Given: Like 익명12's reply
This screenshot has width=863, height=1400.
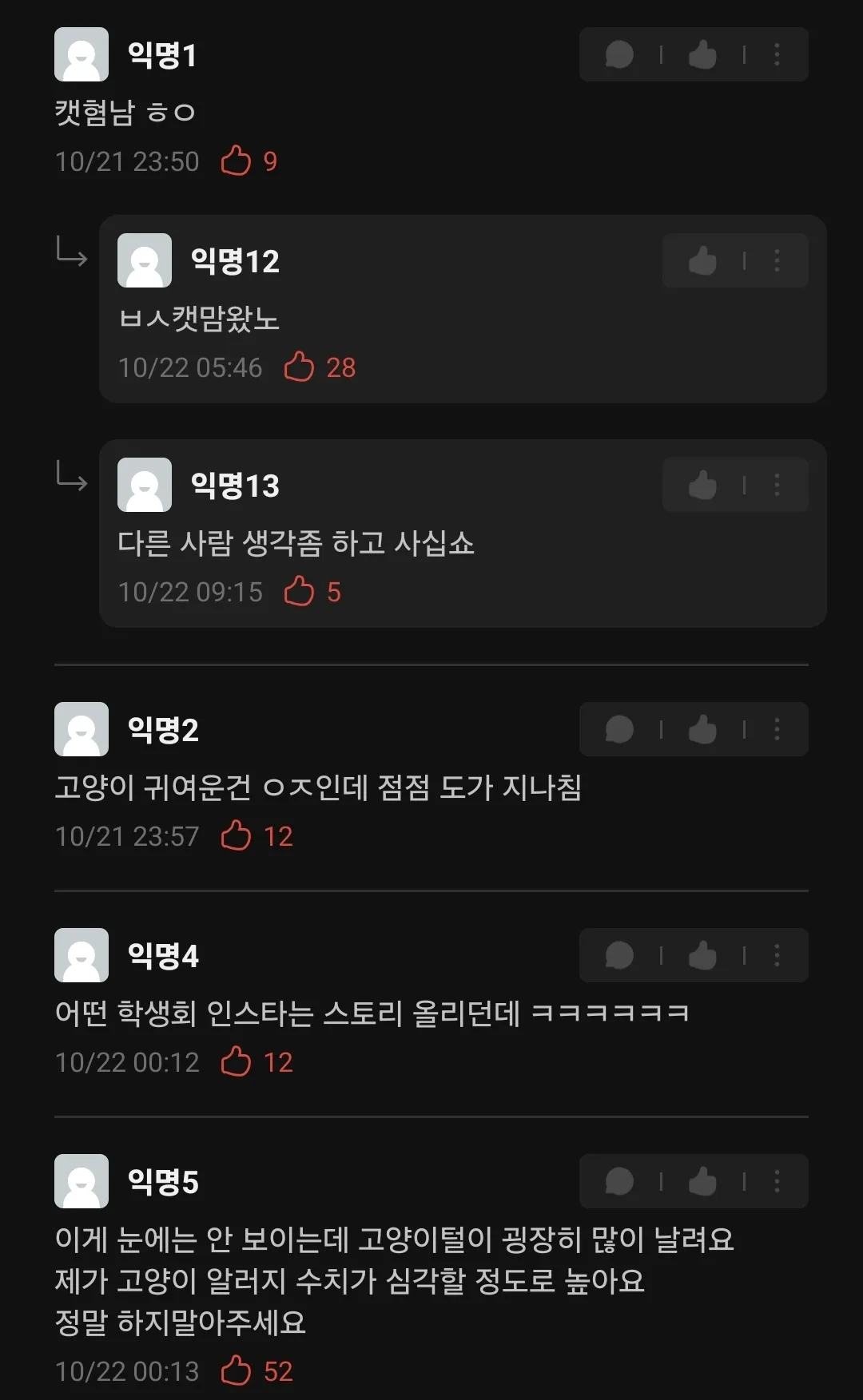Looking at the screenshot, I should pyautogui.click(x=702, y=260).
